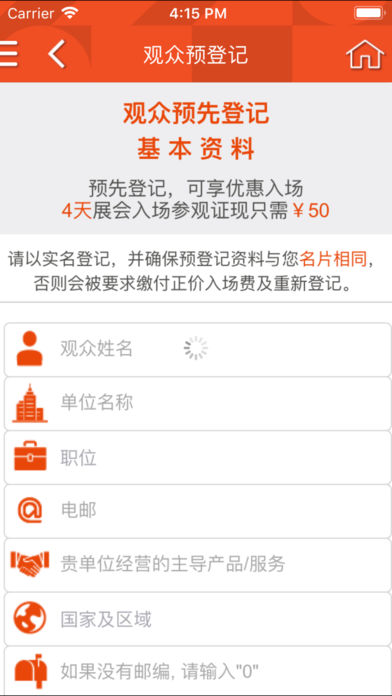This screenshot has height=696, width=392.
Task: Enter the 观众姓名 field
Action: click(x=198, y=350)
